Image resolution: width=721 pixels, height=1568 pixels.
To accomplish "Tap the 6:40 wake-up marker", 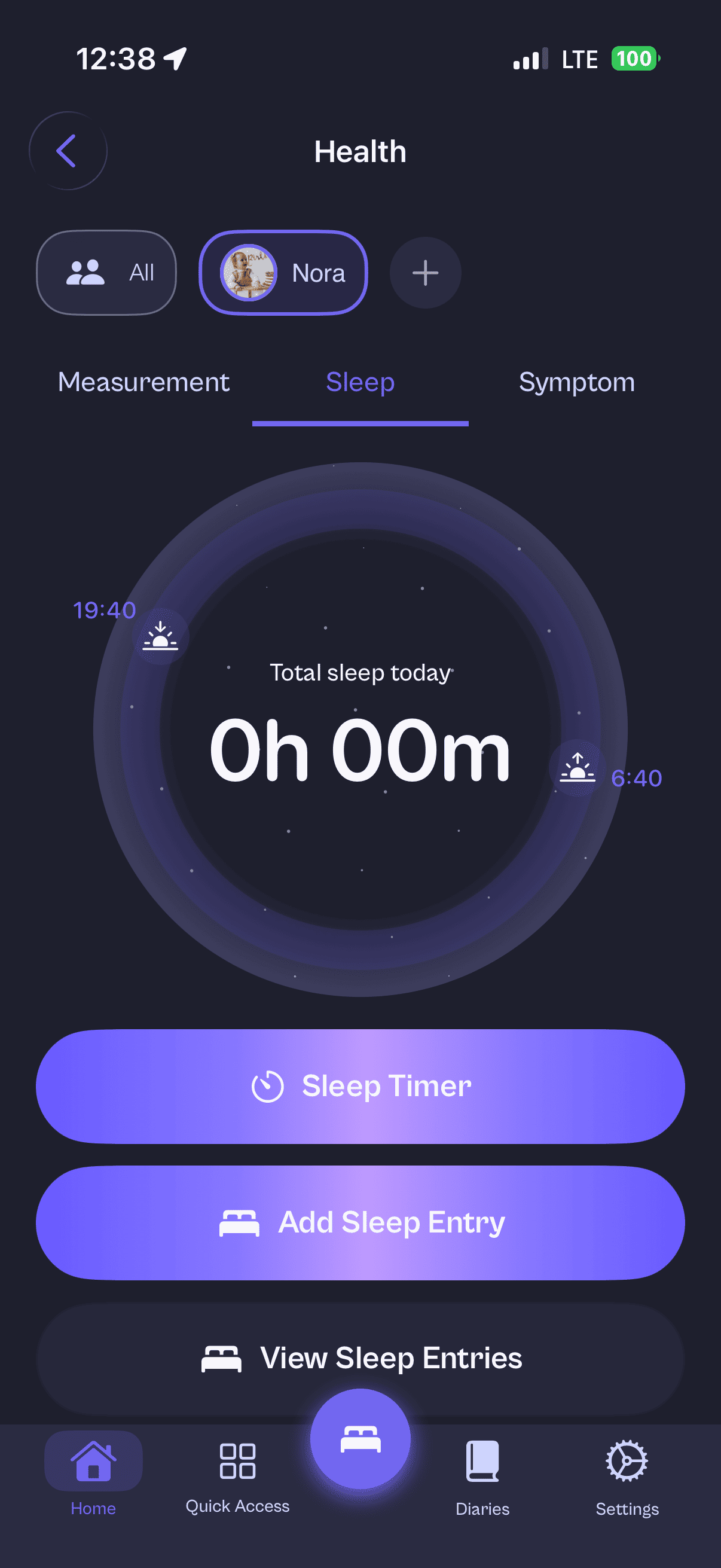I will 577,768.
